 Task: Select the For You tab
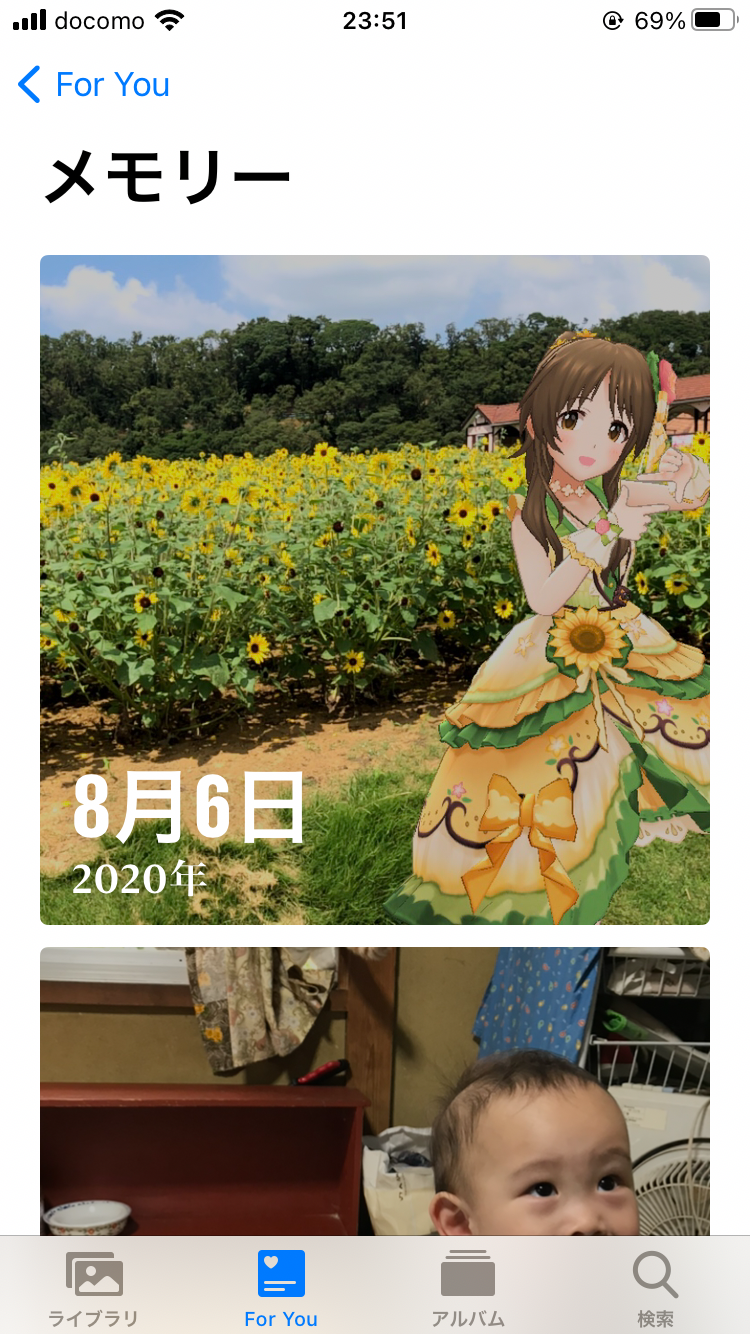coord(281,1288)
